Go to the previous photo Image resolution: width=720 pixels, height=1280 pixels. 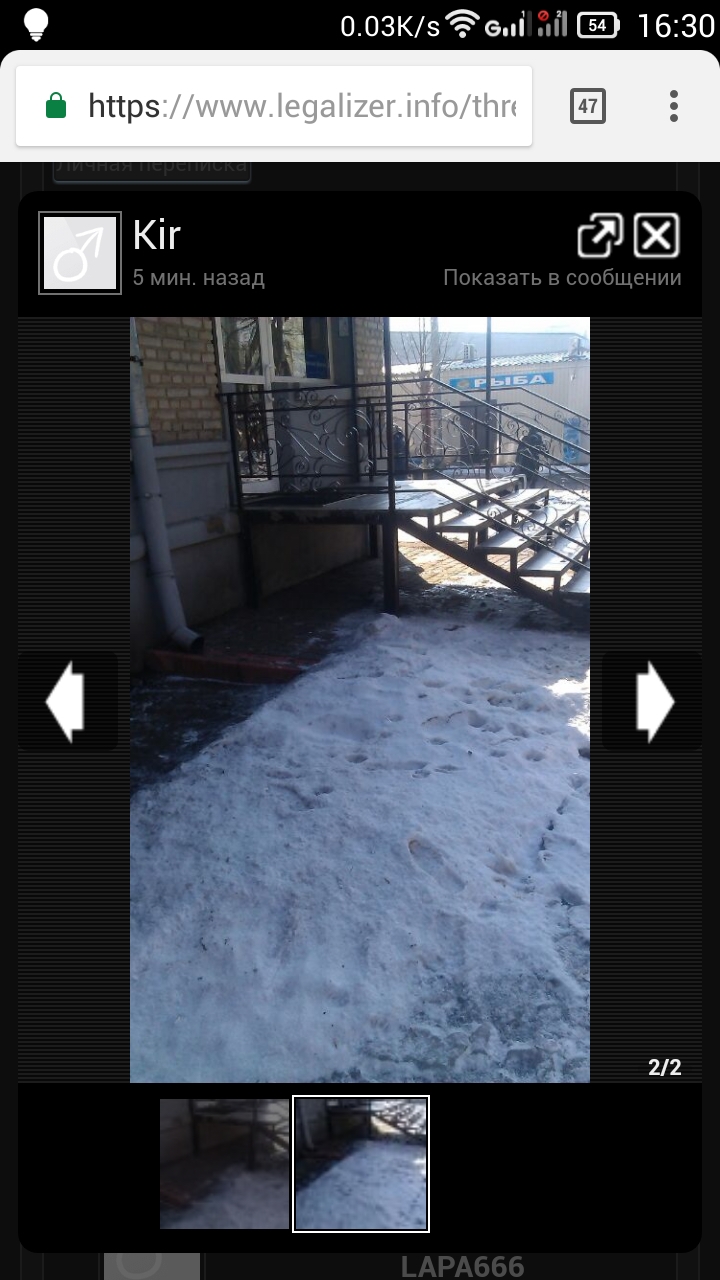tap(66, 702)
